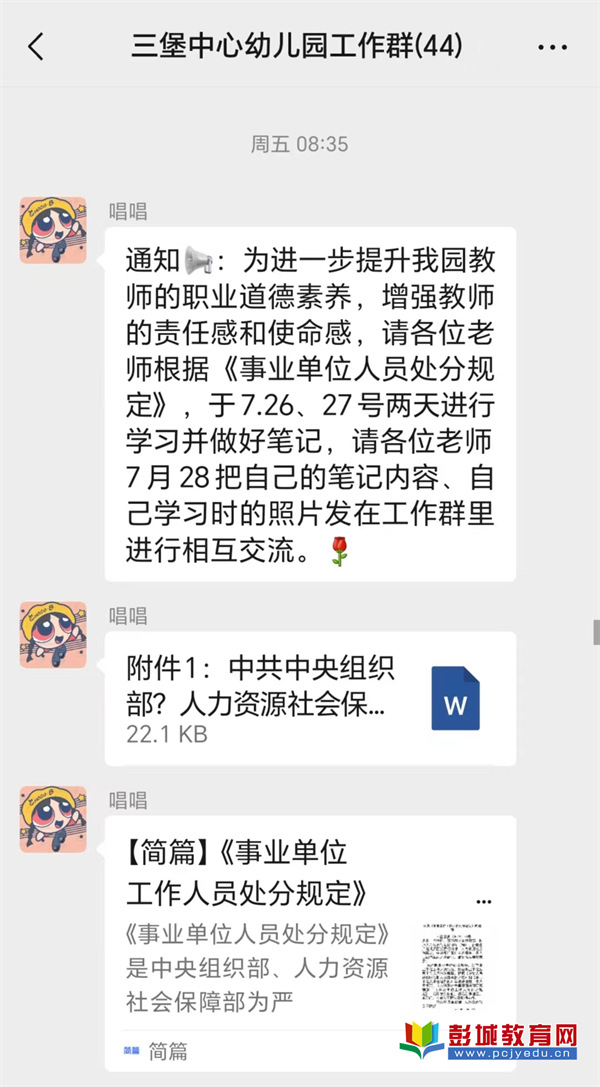Tap 唱唱's avatar beside the Word attachment
600x1087 pixels.
pos(52,635)
